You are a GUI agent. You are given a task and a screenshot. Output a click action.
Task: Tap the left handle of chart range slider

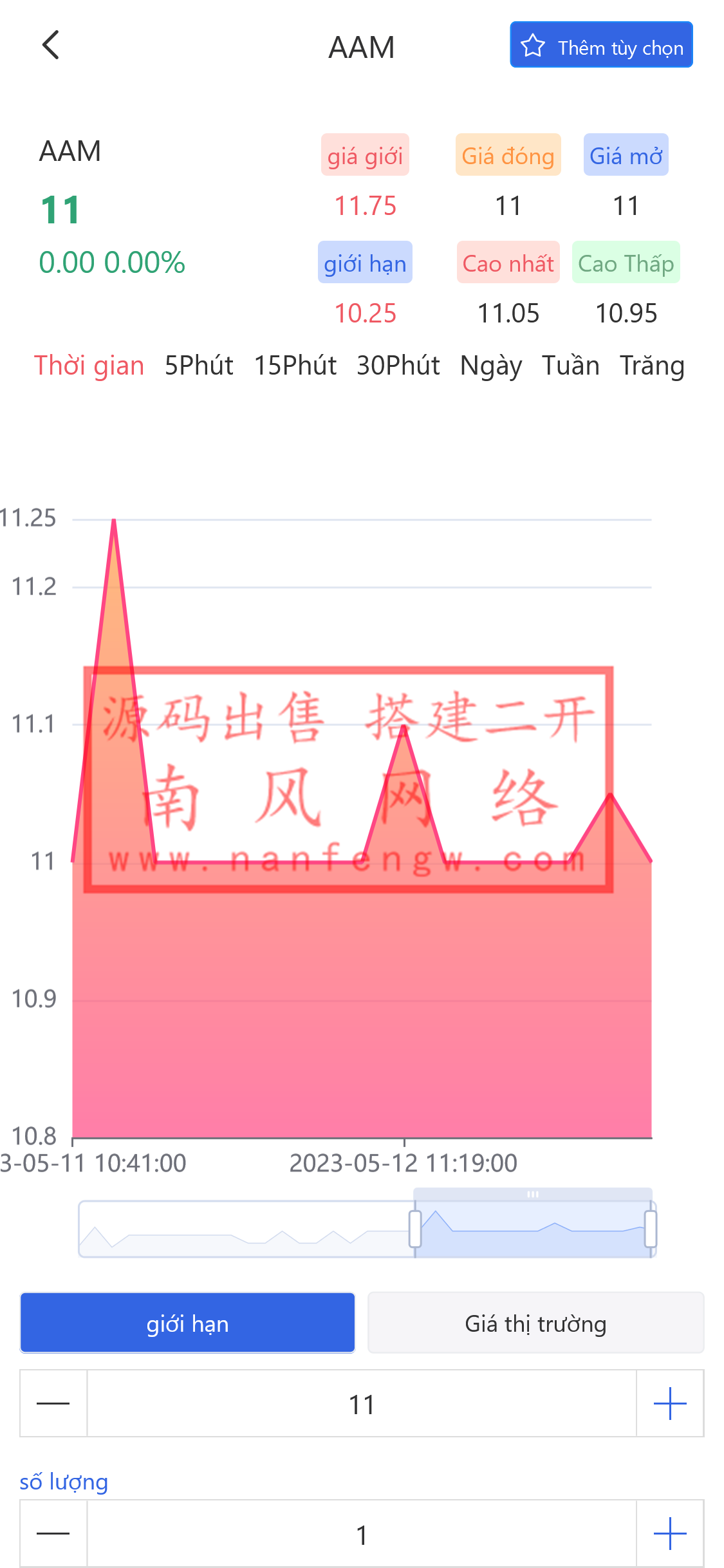(415, 1228)
